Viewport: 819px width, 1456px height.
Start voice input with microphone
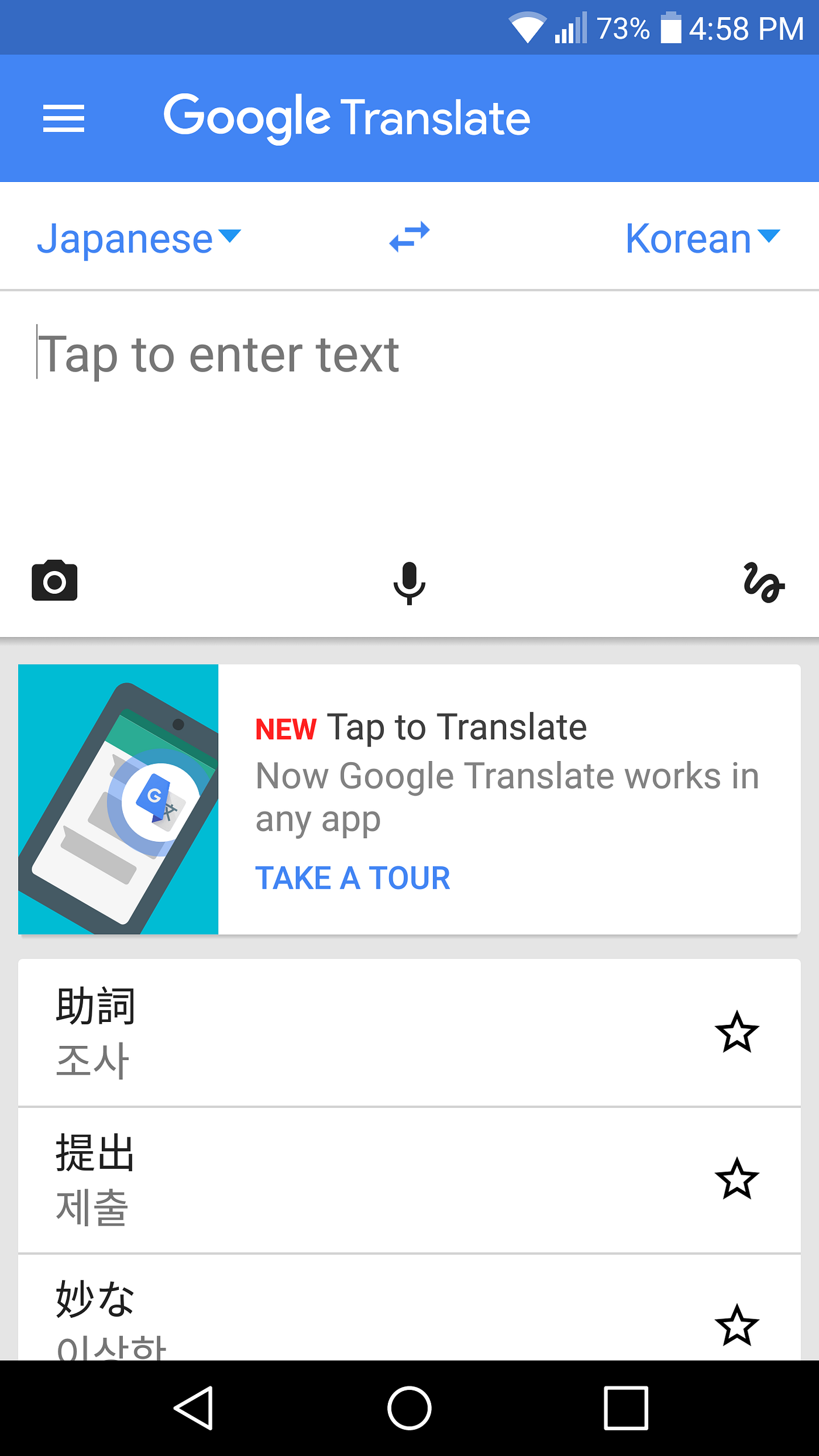click(409, 583)
